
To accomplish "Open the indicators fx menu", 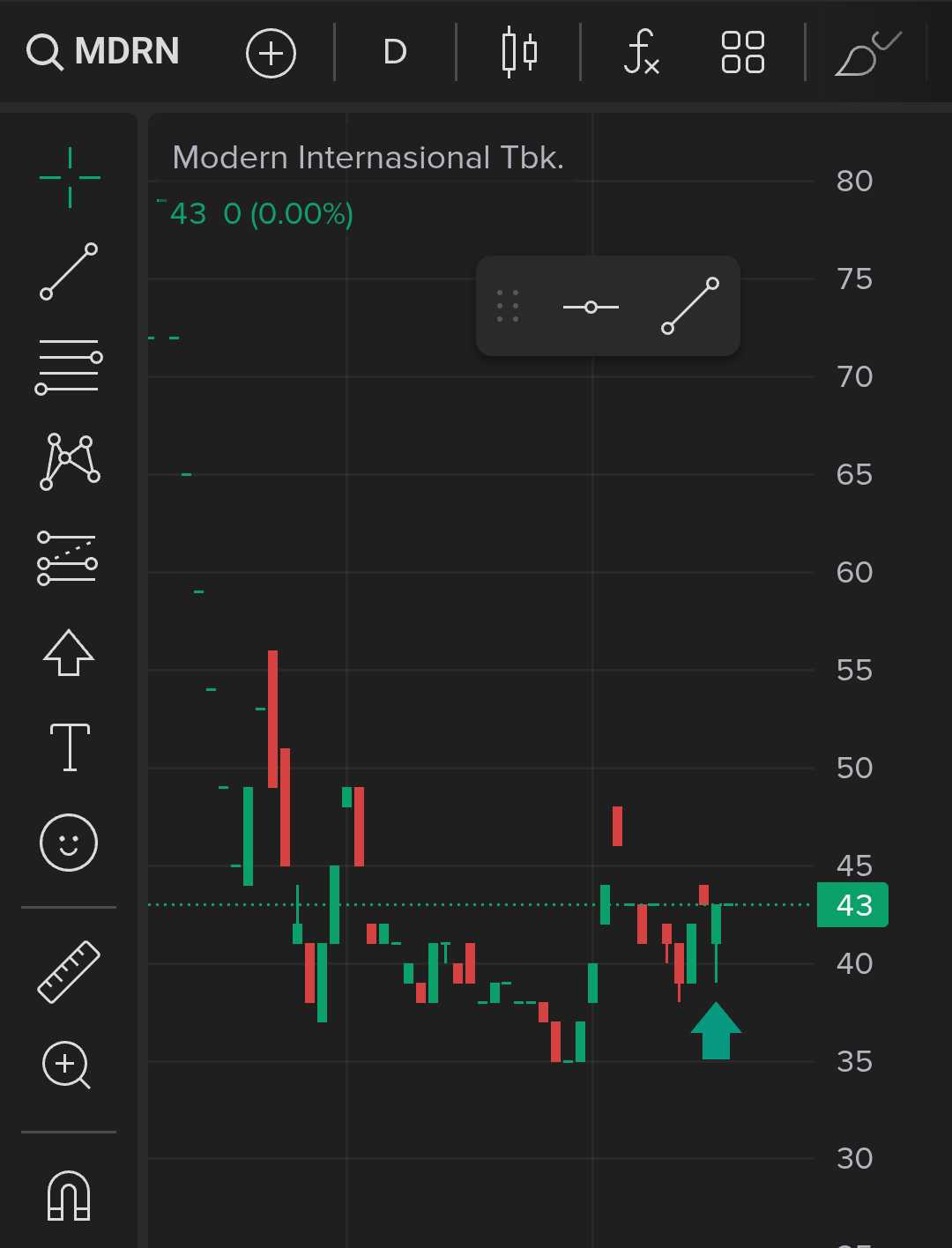I will tap(642, 53).
